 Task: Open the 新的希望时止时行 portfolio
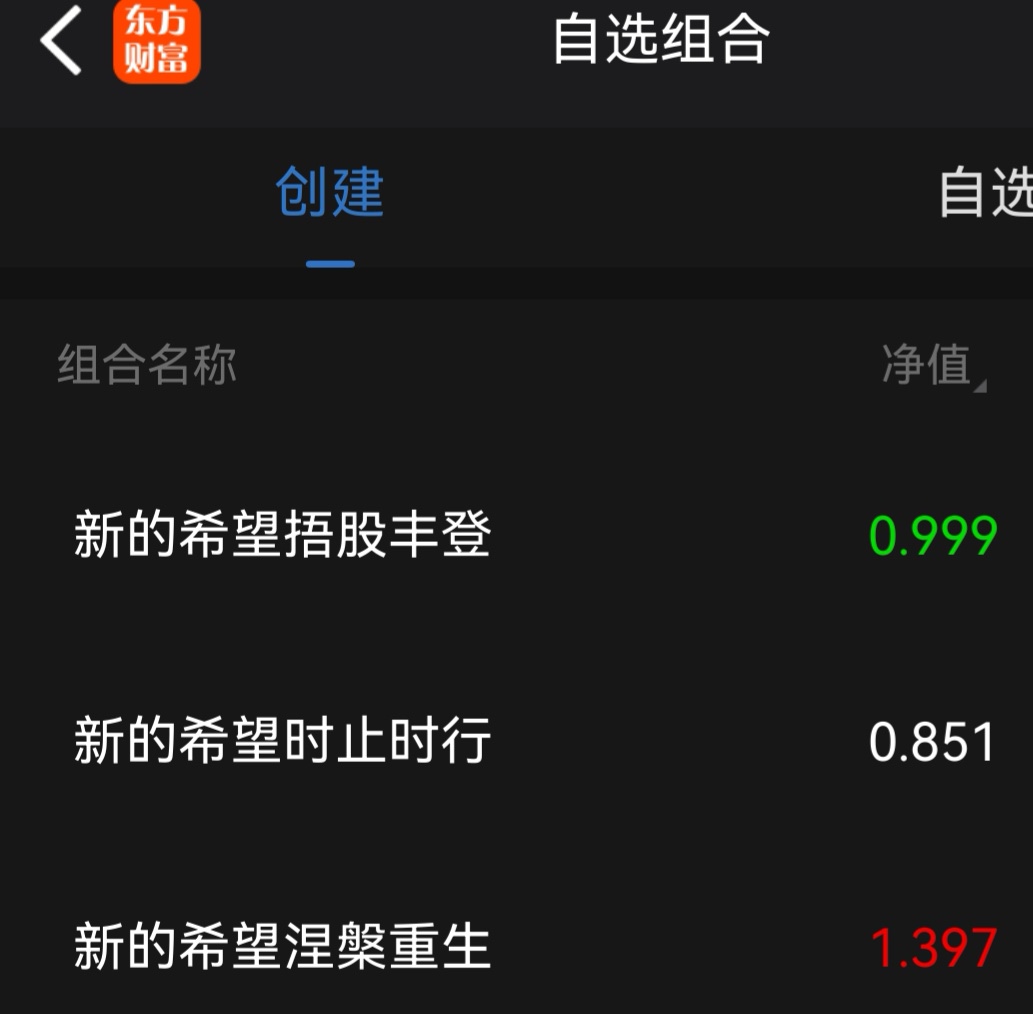tap(516, 741)
